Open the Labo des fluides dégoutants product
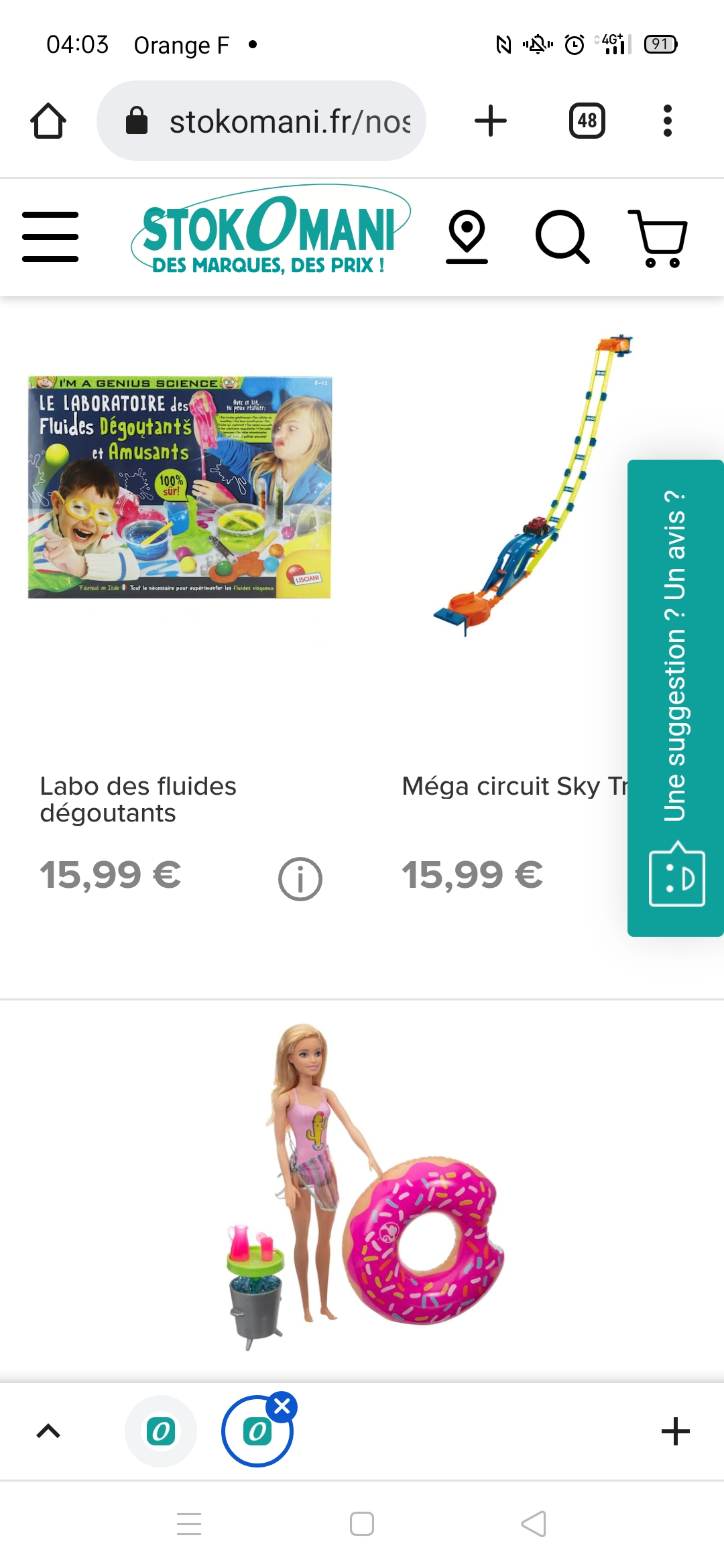 click(x=180, y=488)
